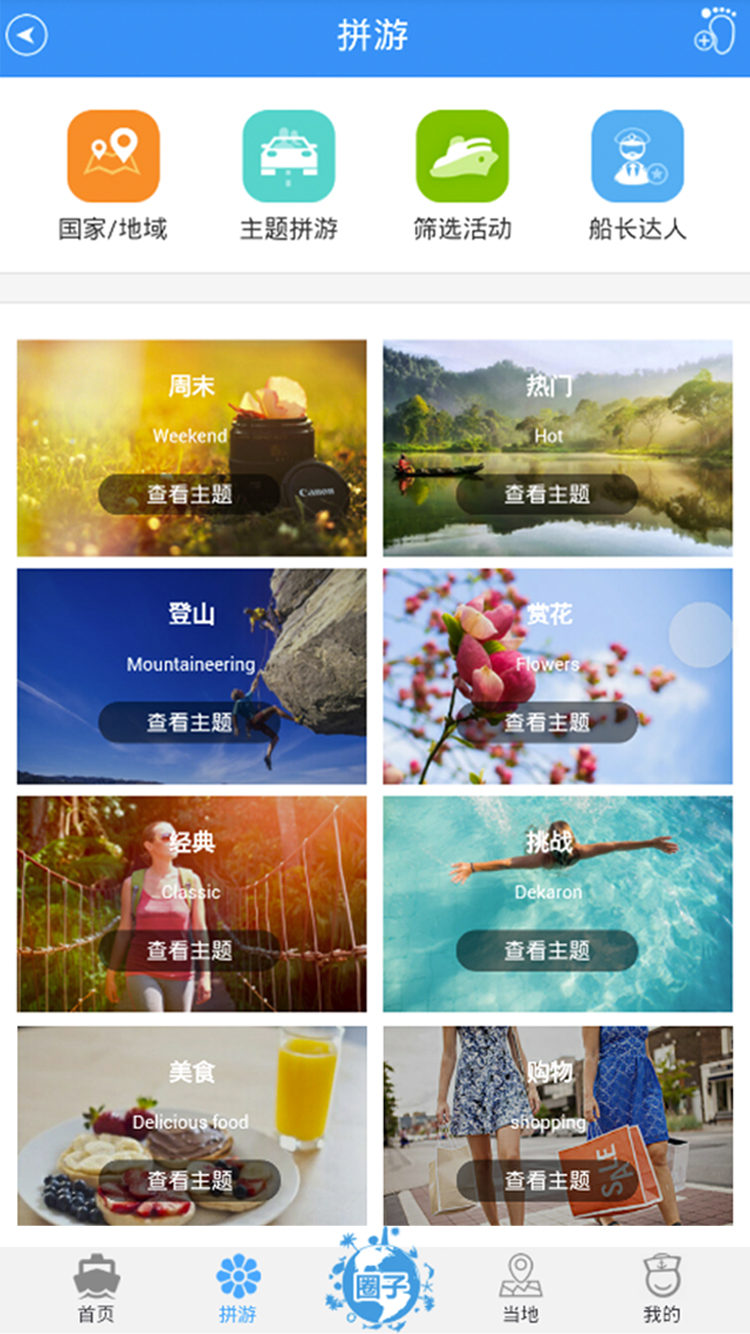View the 购物 shopping theme
This screenshot has height=1334, width=750.
click(547, 1180)
